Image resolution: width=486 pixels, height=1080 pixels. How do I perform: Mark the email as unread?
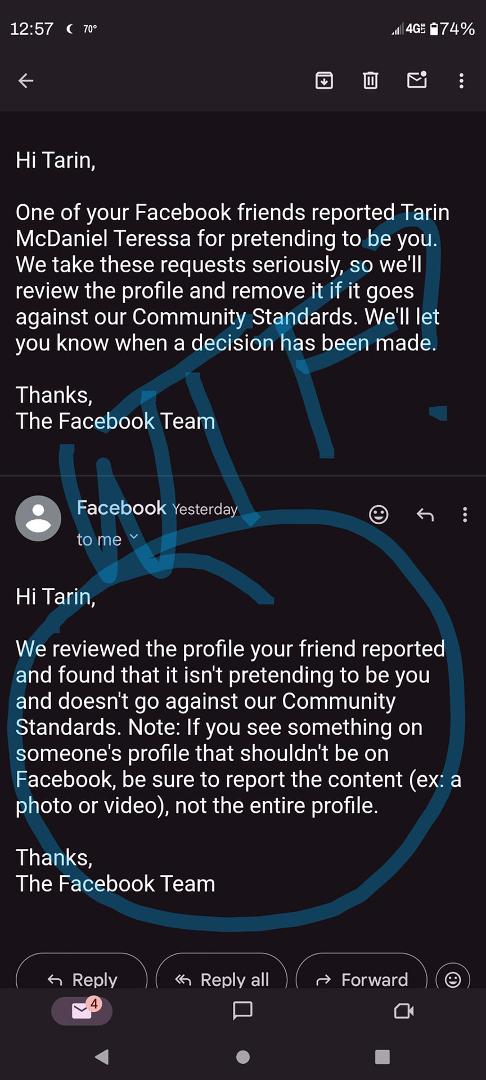click(416, 81)
